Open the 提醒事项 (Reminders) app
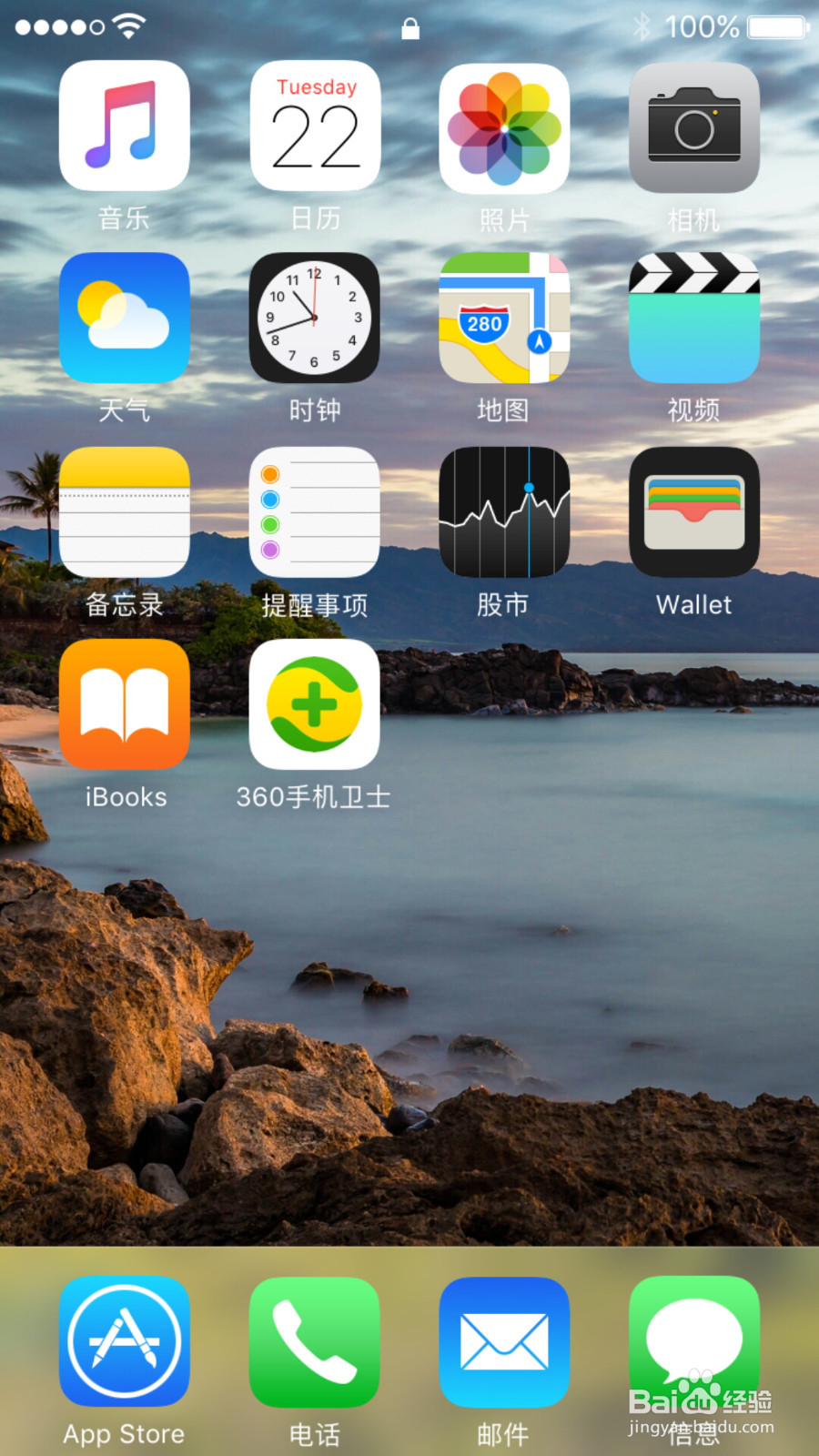 [315, 511]
